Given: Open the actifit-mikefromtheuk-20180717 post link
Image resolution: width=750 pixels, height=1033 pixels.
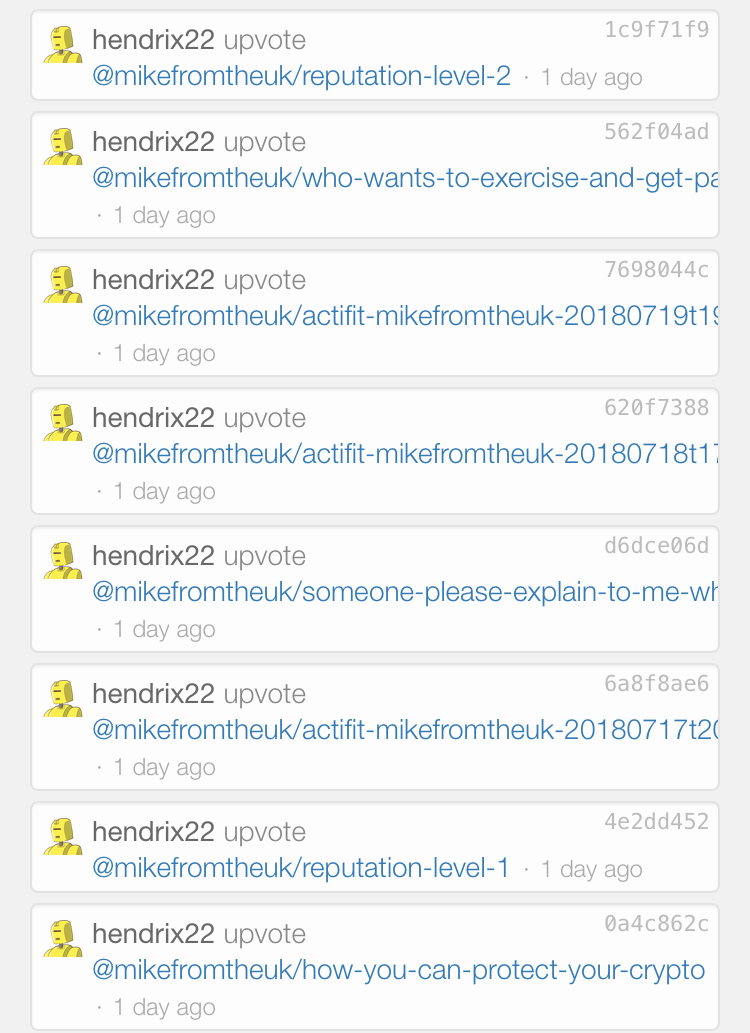Looking at the screenshot, I should [x=404, y=730].
